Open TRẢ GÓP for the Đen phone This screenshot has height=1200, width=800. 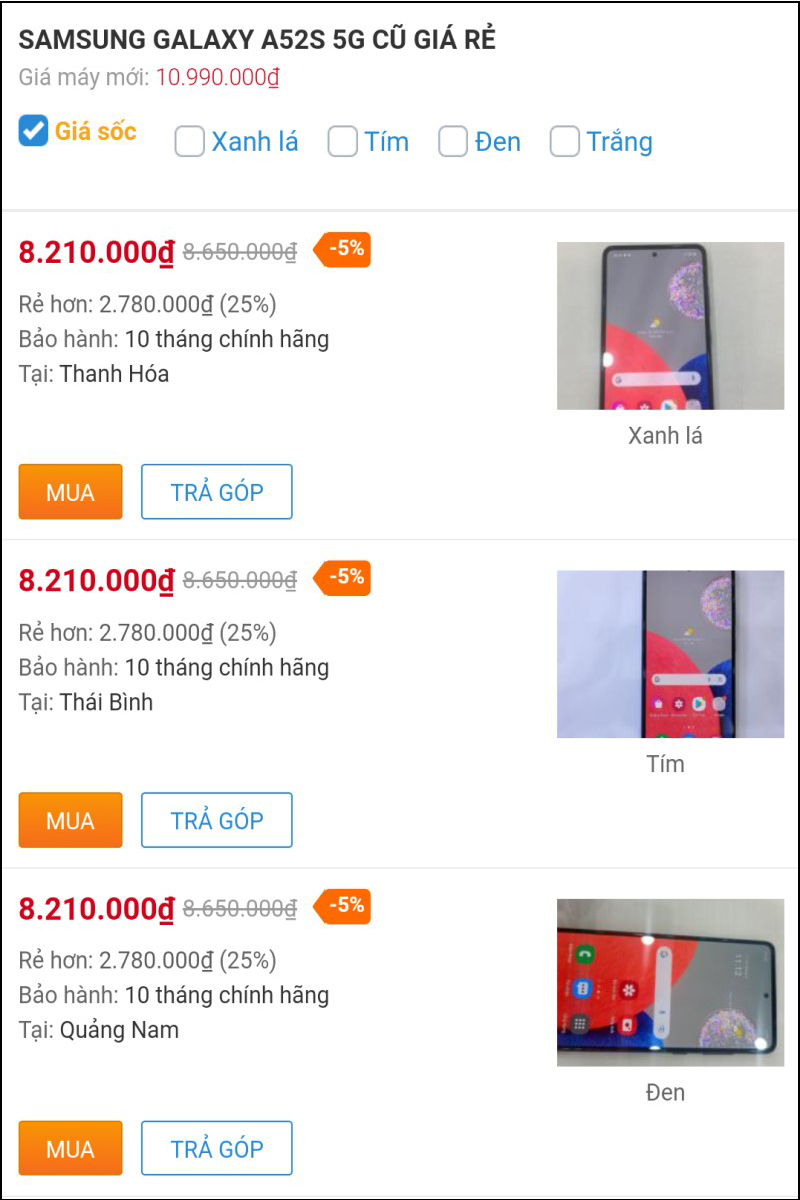click(216, 1148)
